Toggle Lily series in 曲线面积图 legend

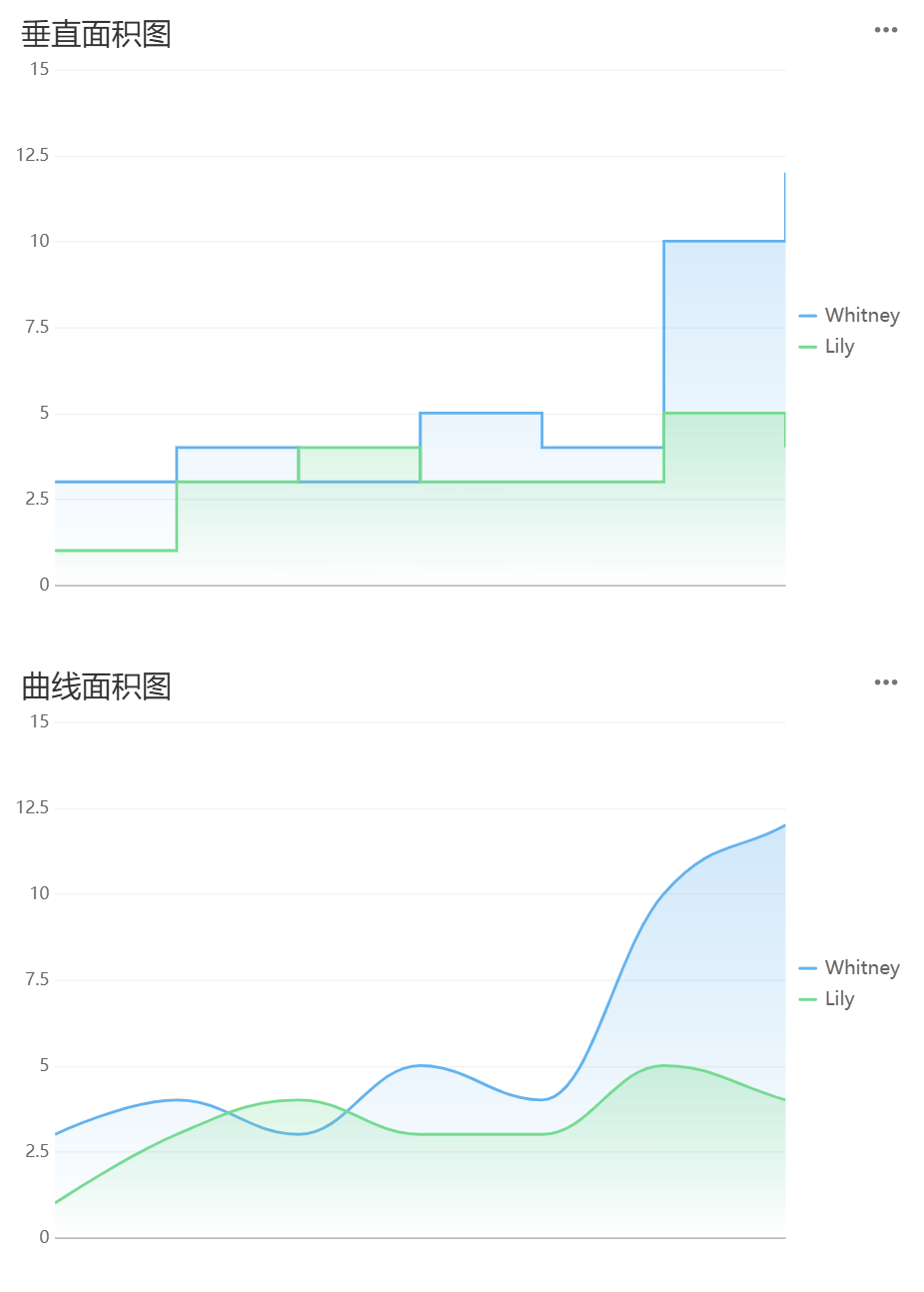click(828, 999)
